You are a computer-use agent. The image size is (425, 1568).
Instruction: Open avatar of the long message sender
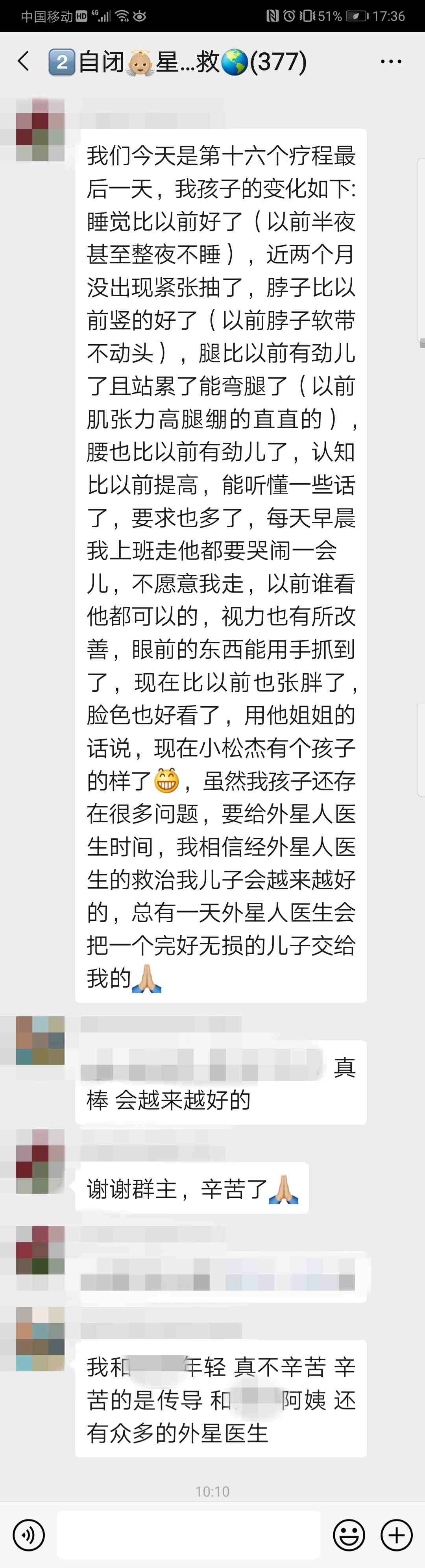(40, 130)
